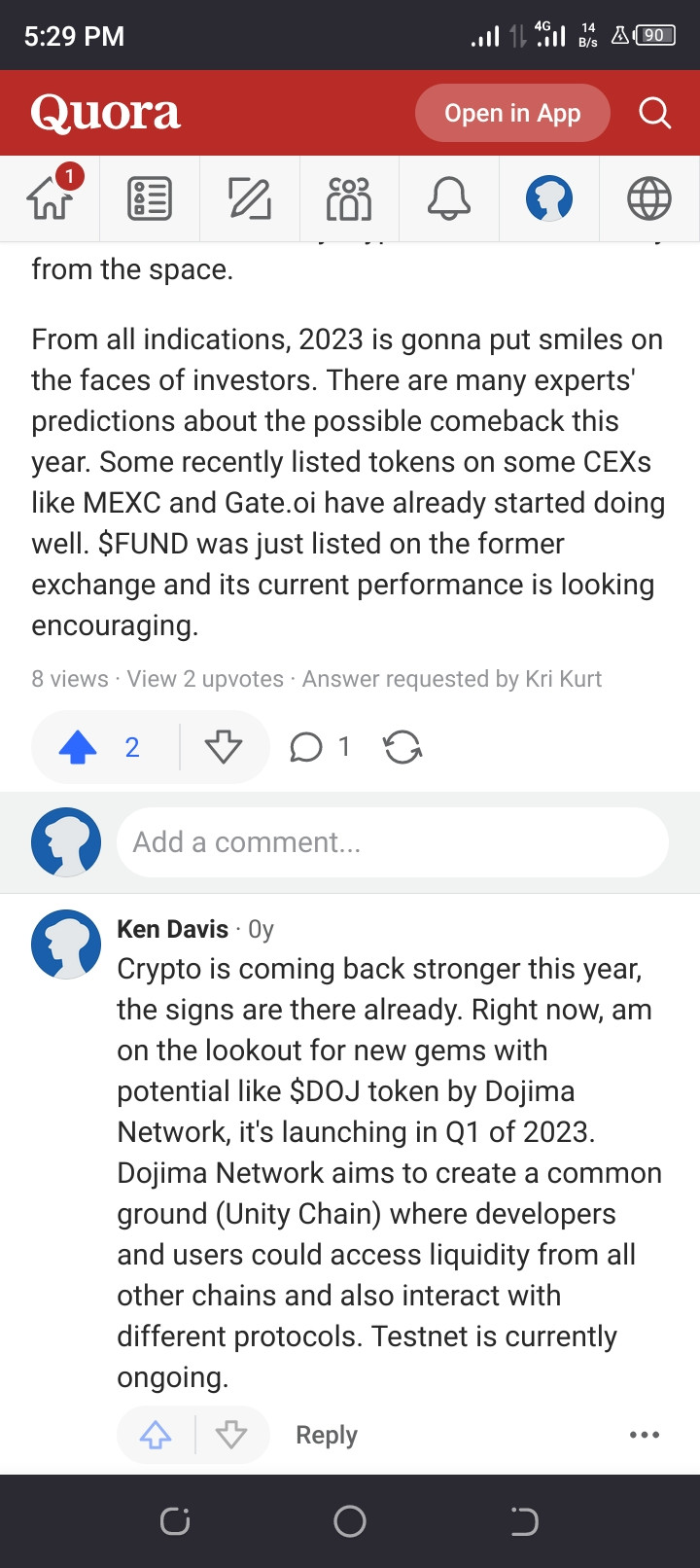Open the profile avatar tab
The image size is (700, 1568).
pyautogui.click(x=549, y=198)
